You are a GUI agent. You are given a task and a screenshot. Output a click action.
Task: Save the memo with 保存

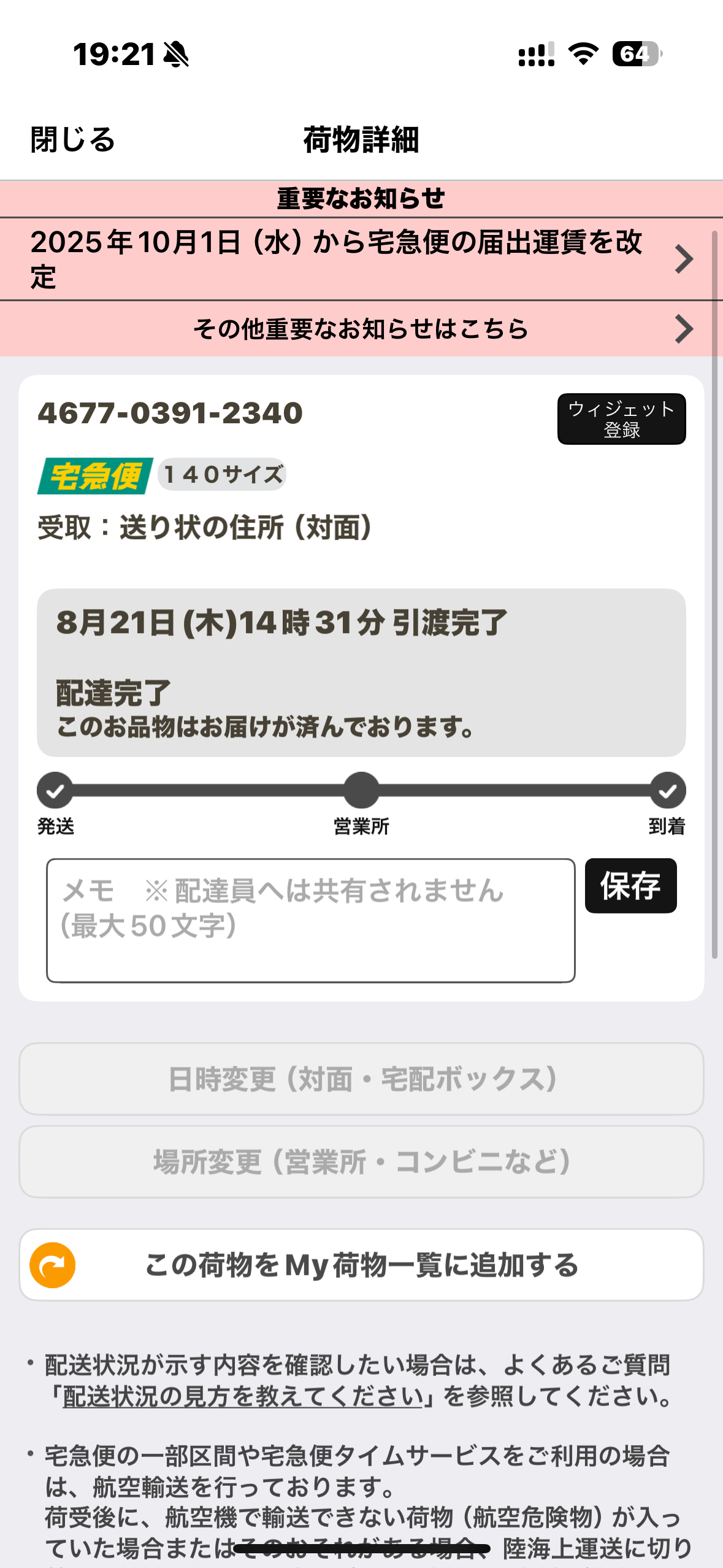point(630,886)
